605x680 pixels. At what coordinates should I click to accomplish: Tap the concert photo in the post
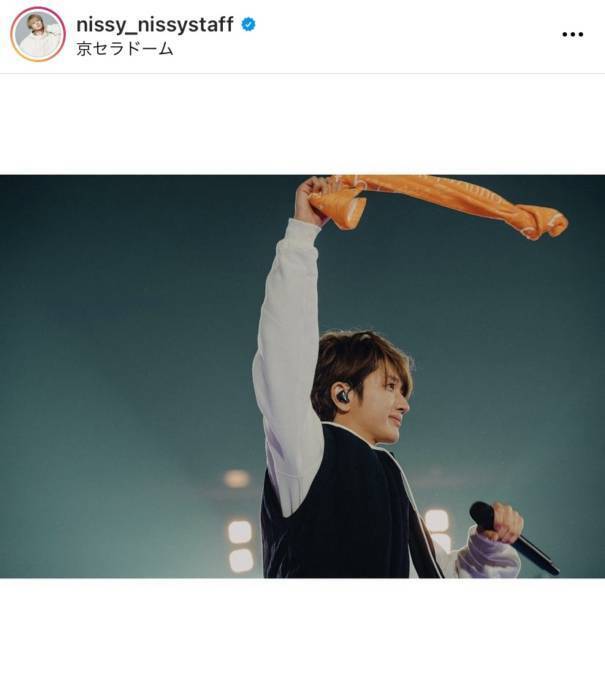point(302,376)
